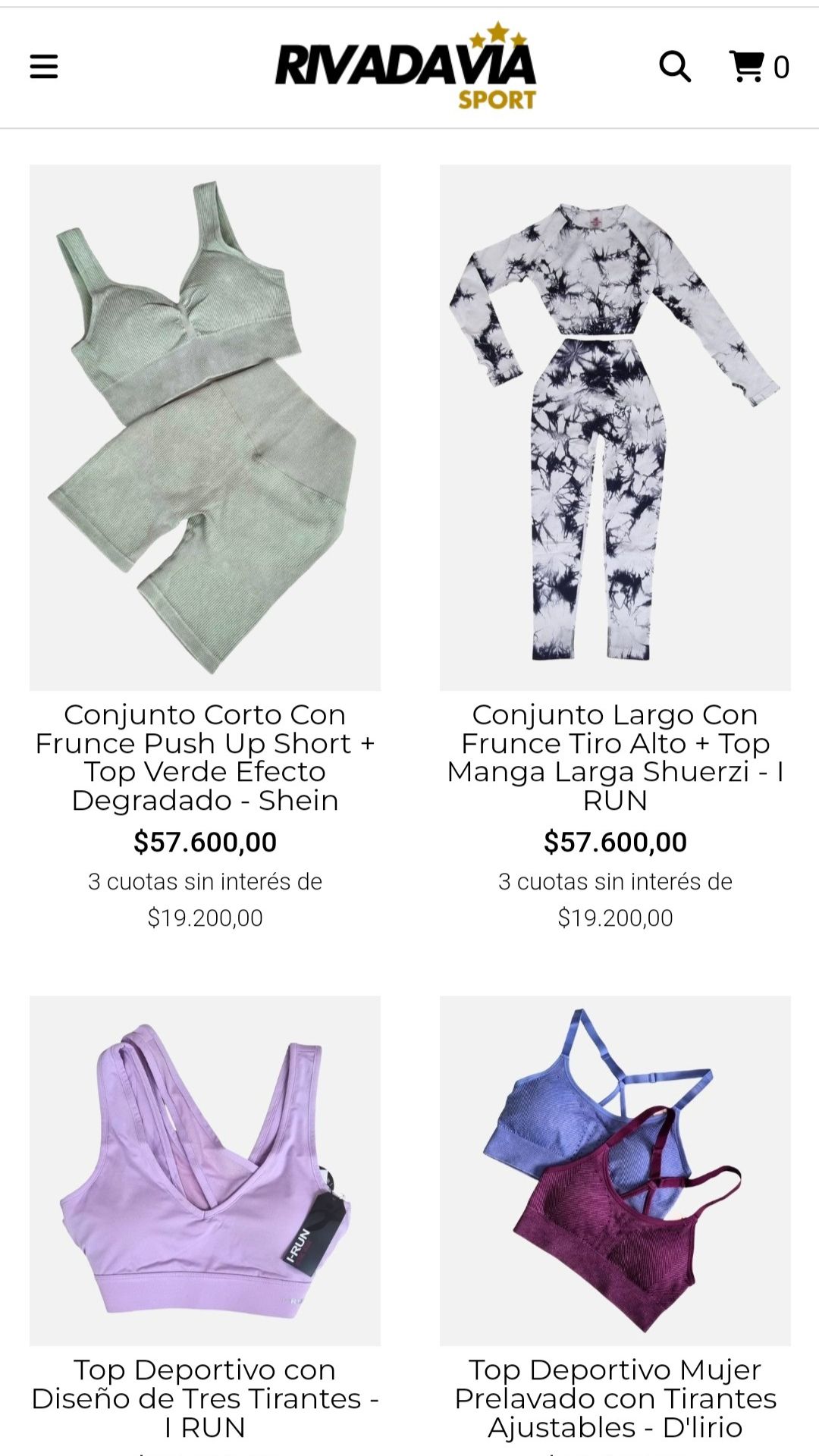
Task: Open the blue and burgundy tops image
Action: [x=615, y=1170]
